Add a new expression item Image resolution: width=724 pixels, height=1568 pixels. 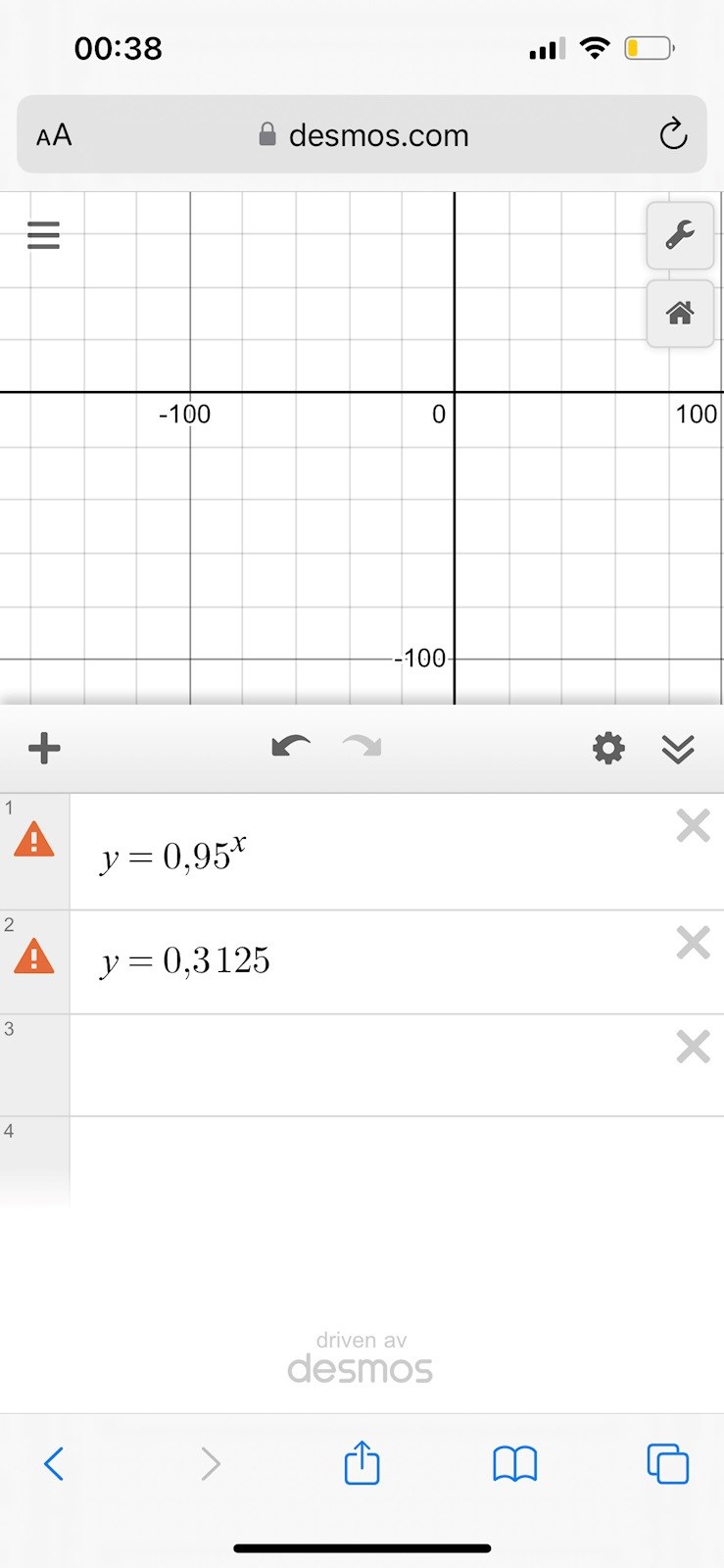(44, 749)
